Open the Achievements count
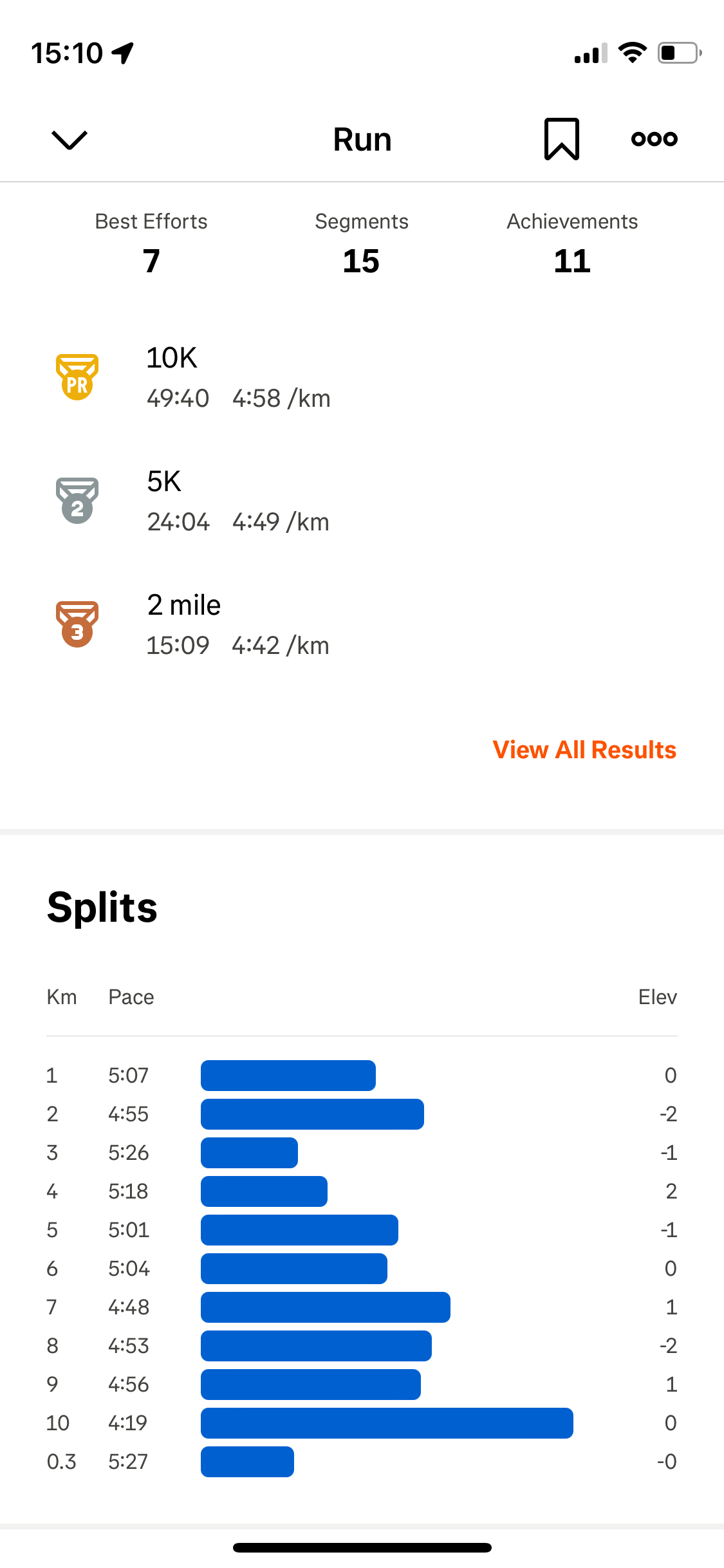Image resolution: width=724 pixels, height=1568 pixels. tap(572, 245)
